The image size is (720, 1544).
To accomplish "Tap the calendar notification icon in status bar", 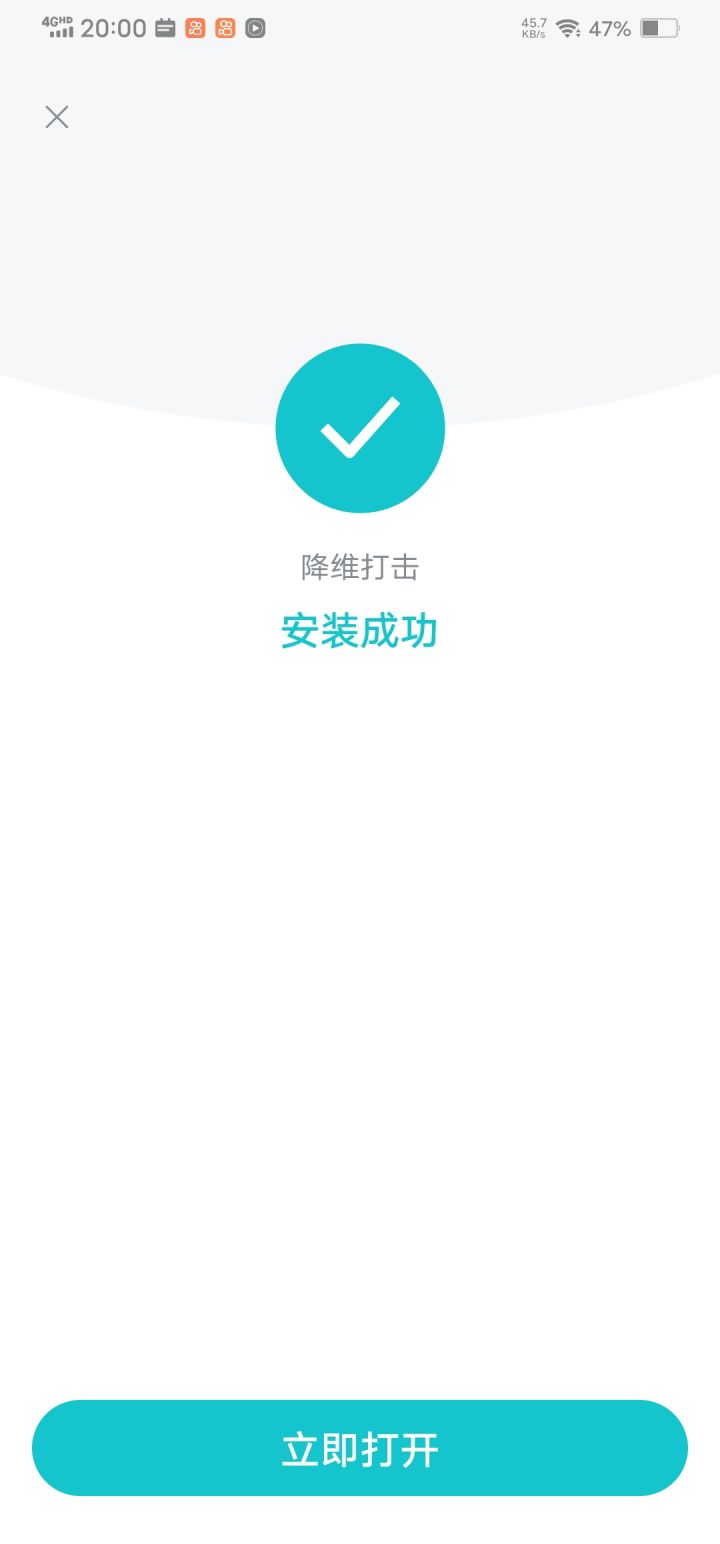I will [x=166, y=27].
